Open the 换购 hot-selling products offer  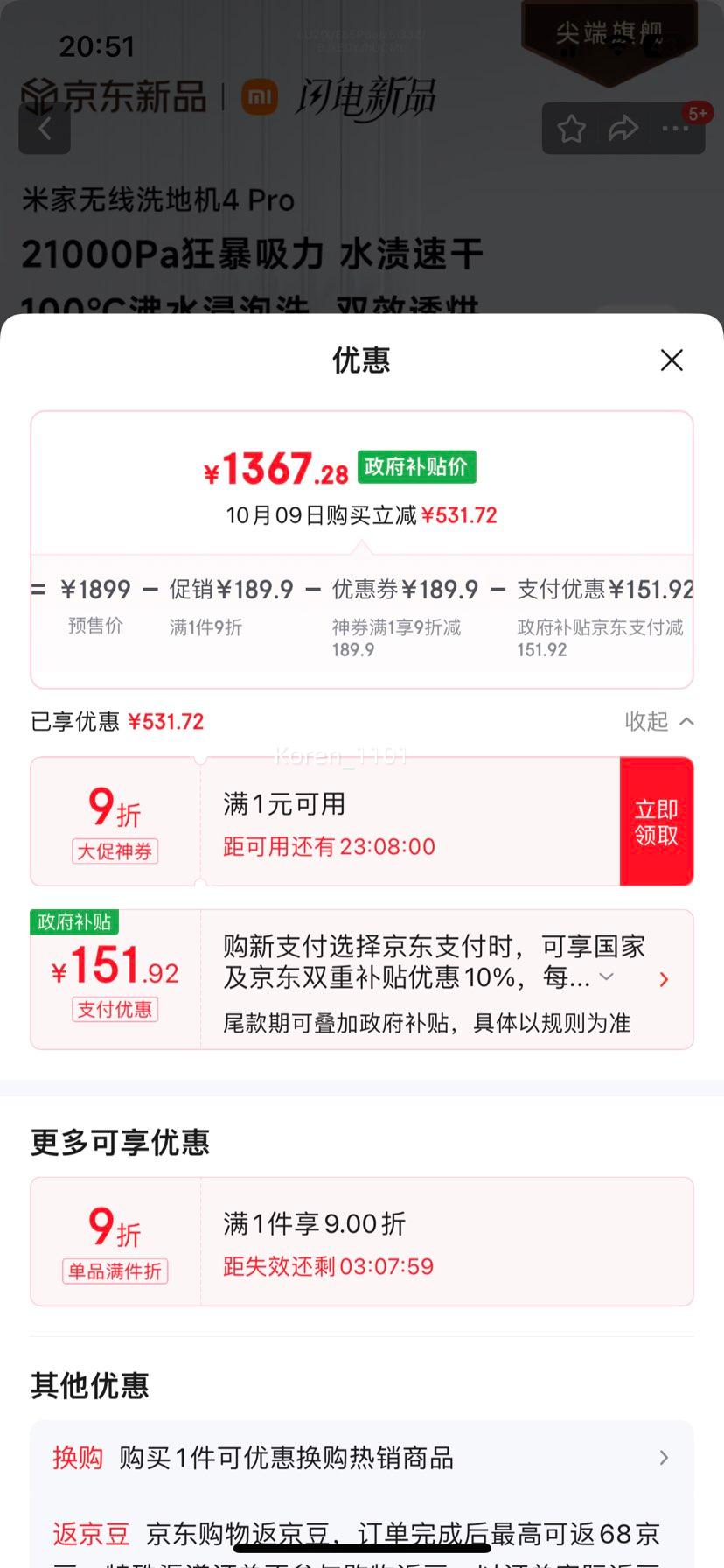point(361,1458)
